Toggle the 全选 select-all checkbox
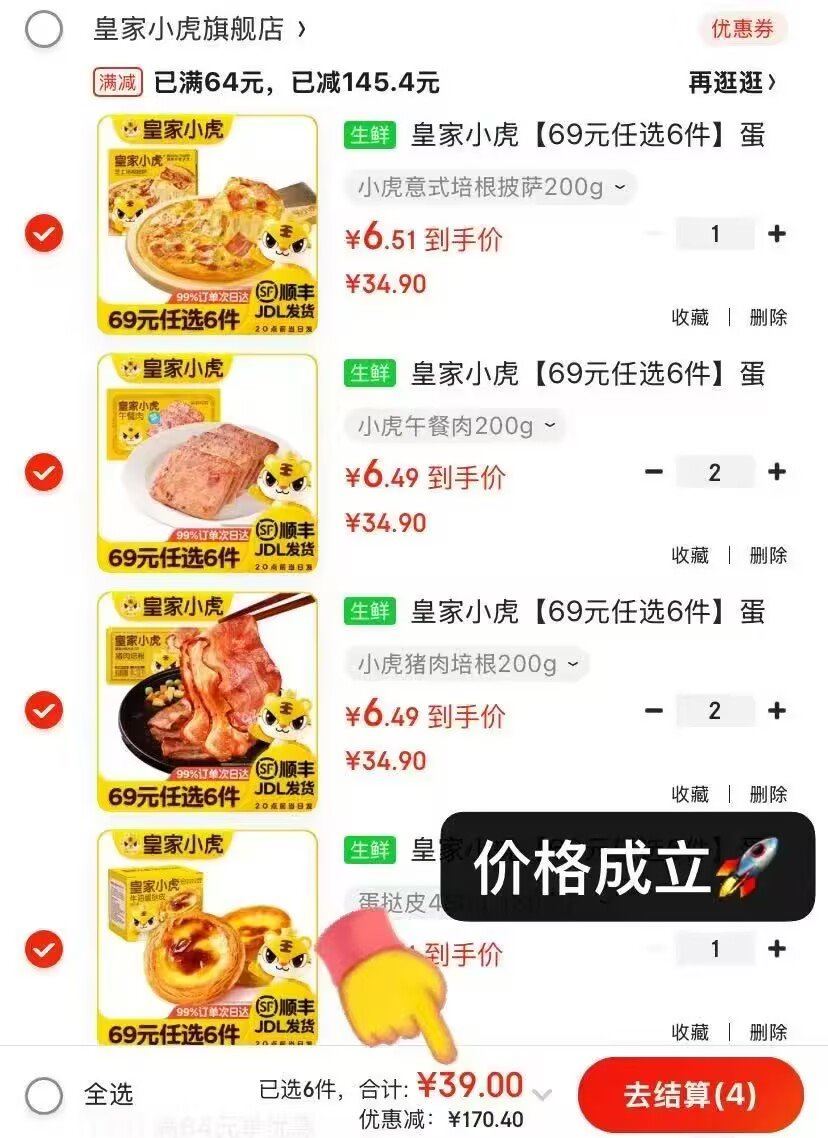 point(44,1095)
